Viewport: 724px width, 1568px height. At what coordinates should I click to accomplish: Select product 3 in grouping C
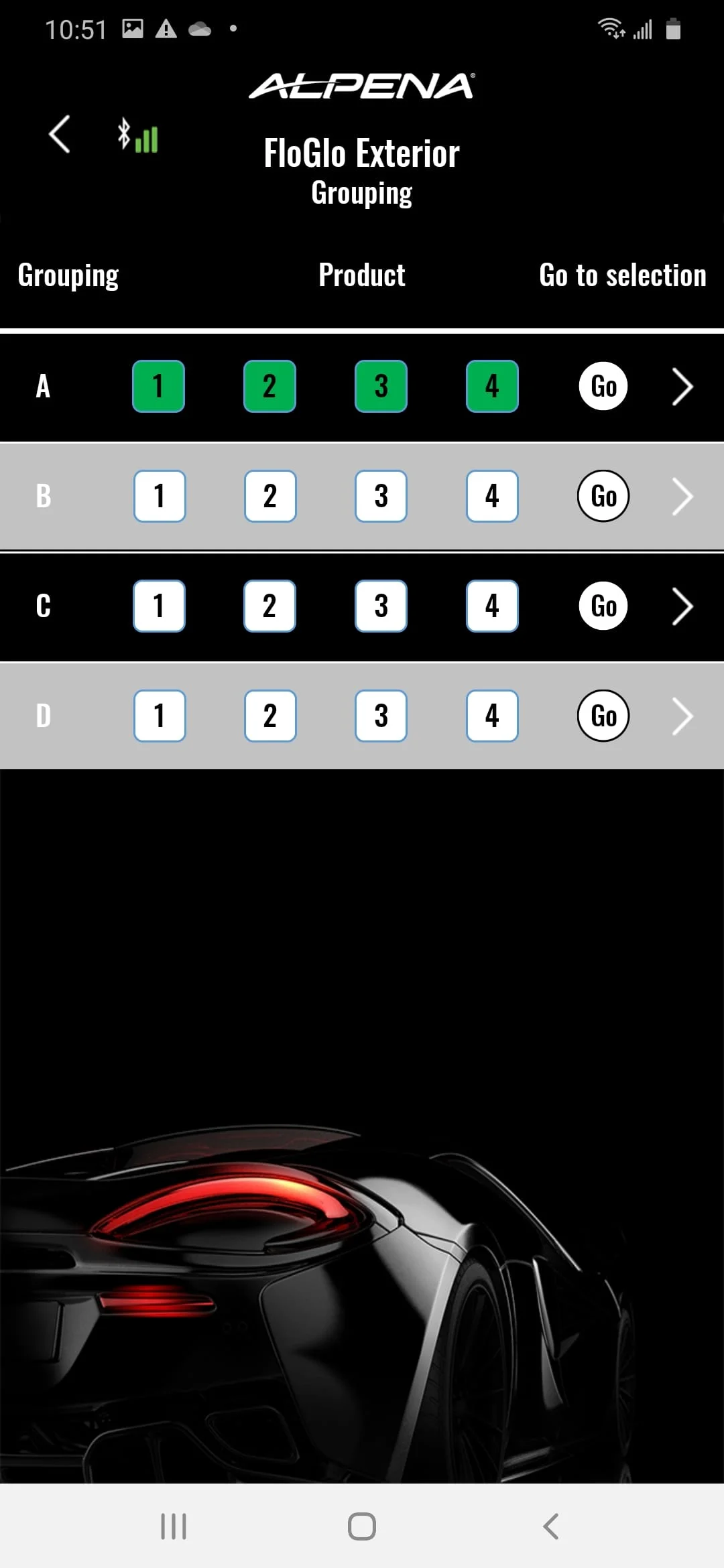point(381,606)
